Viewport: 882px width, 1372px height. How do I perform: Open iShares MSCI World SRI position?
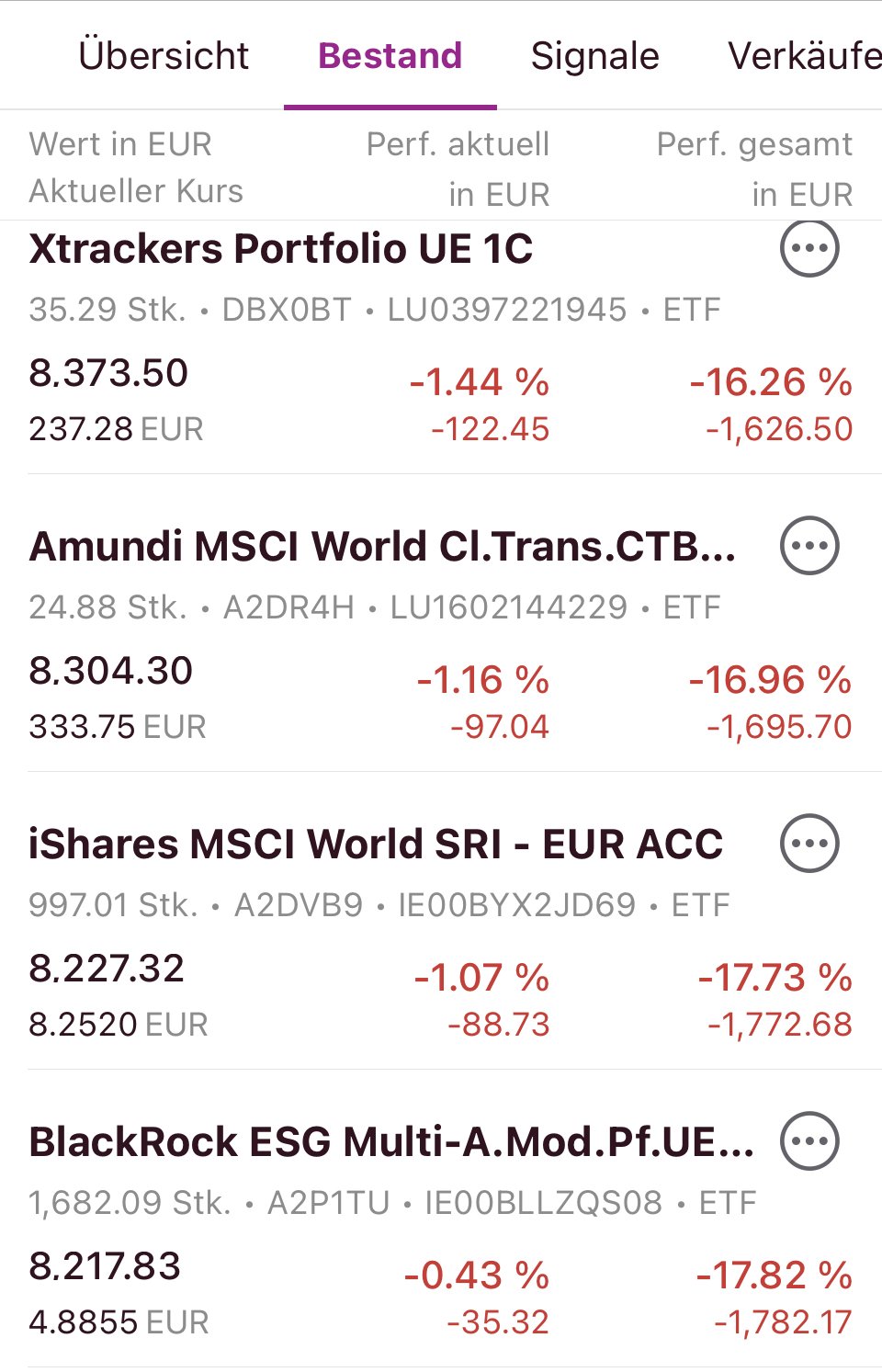pos(375,845)
